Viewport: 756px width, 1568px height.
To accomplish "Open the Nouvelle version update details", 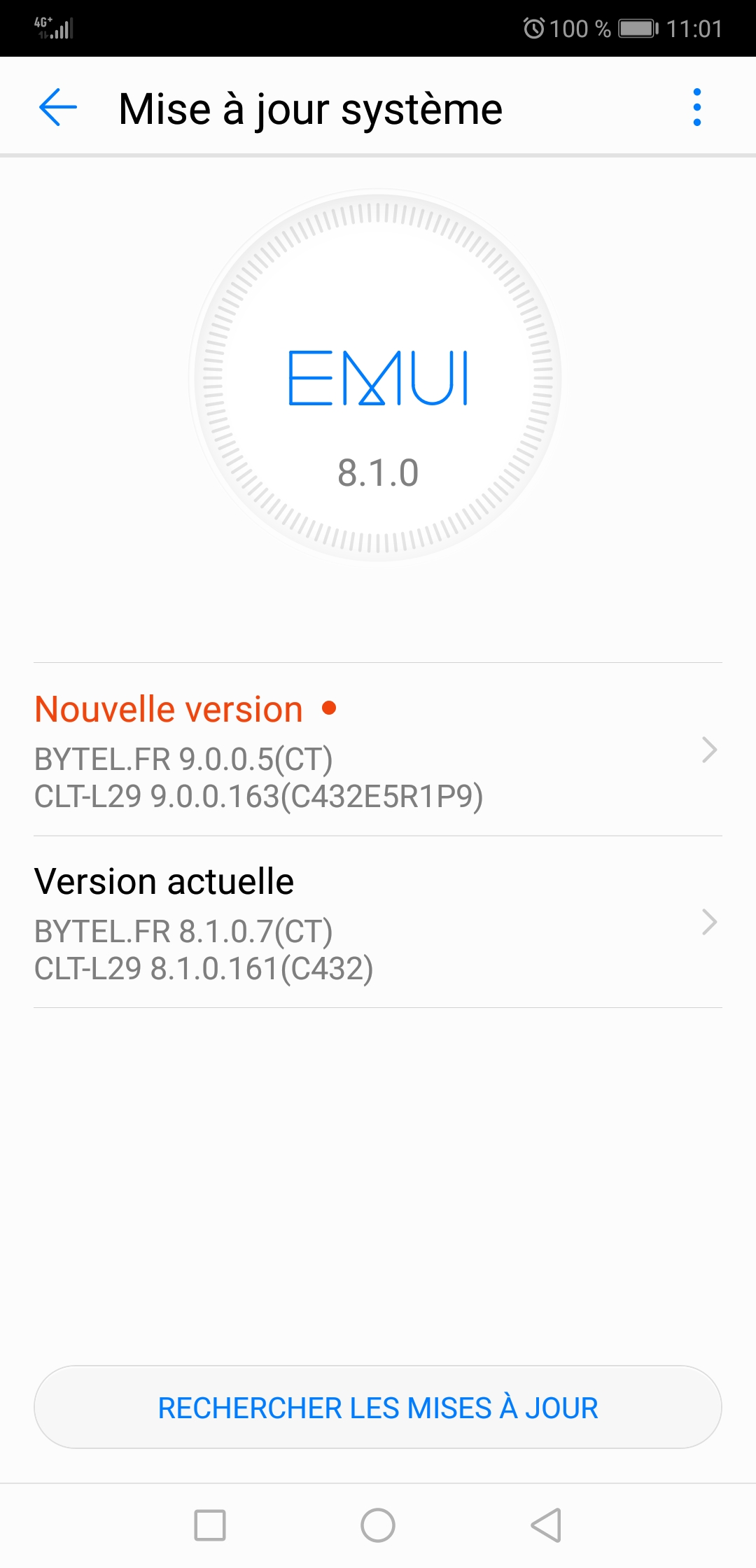I will [378, 750].
